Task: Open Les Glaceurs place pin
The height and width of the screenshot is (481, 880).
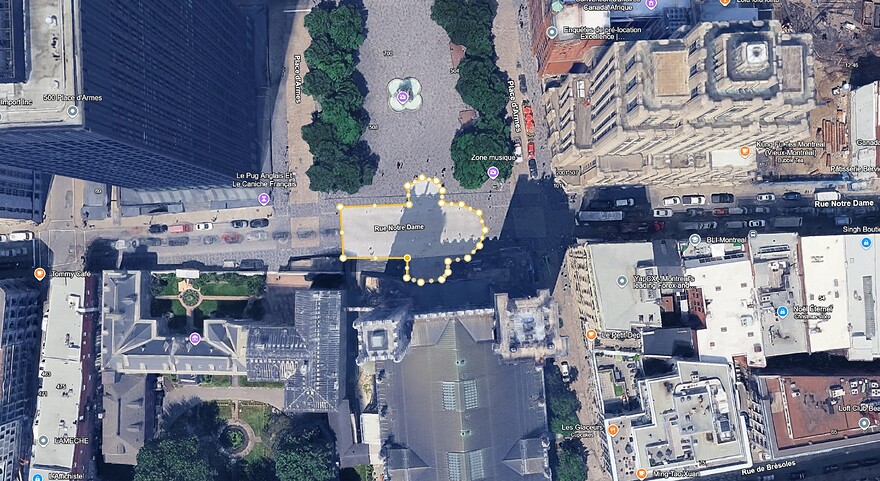Action: (613, 430)
